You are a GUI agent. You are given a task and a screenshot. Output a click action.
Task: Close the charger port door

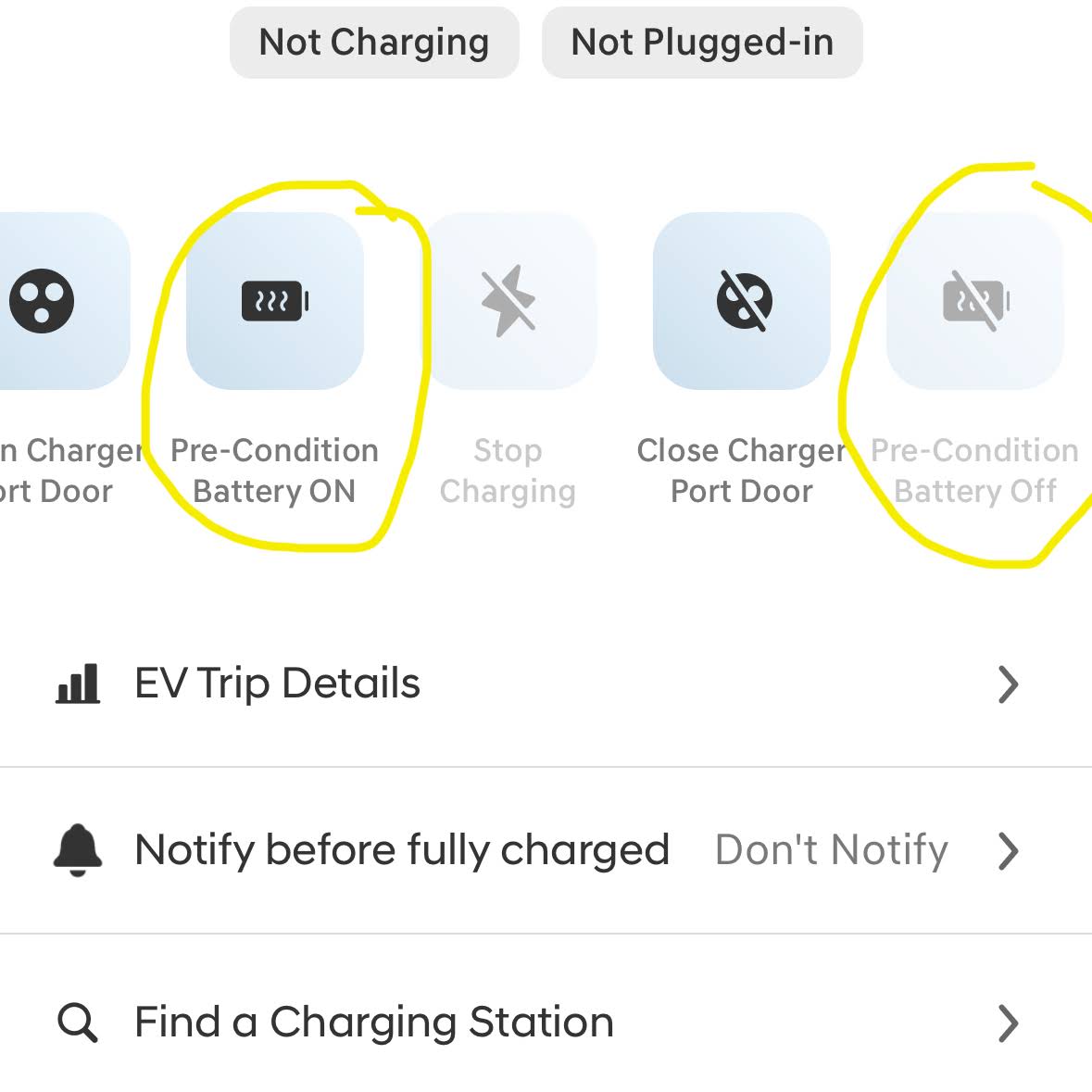(742, 301)
